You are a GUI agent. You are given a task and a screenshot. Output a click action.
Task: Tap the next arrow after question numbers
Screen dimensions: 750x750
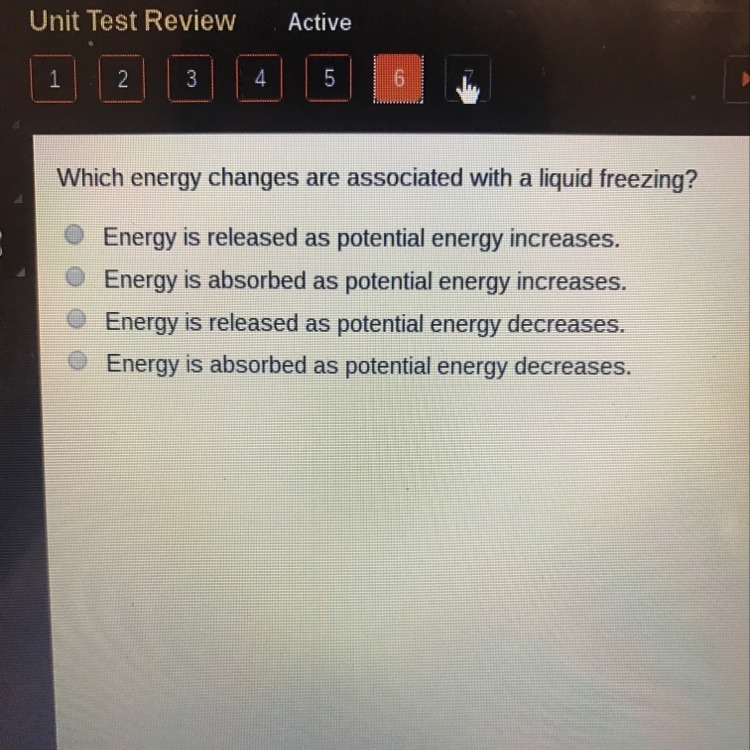pos(738,79)
